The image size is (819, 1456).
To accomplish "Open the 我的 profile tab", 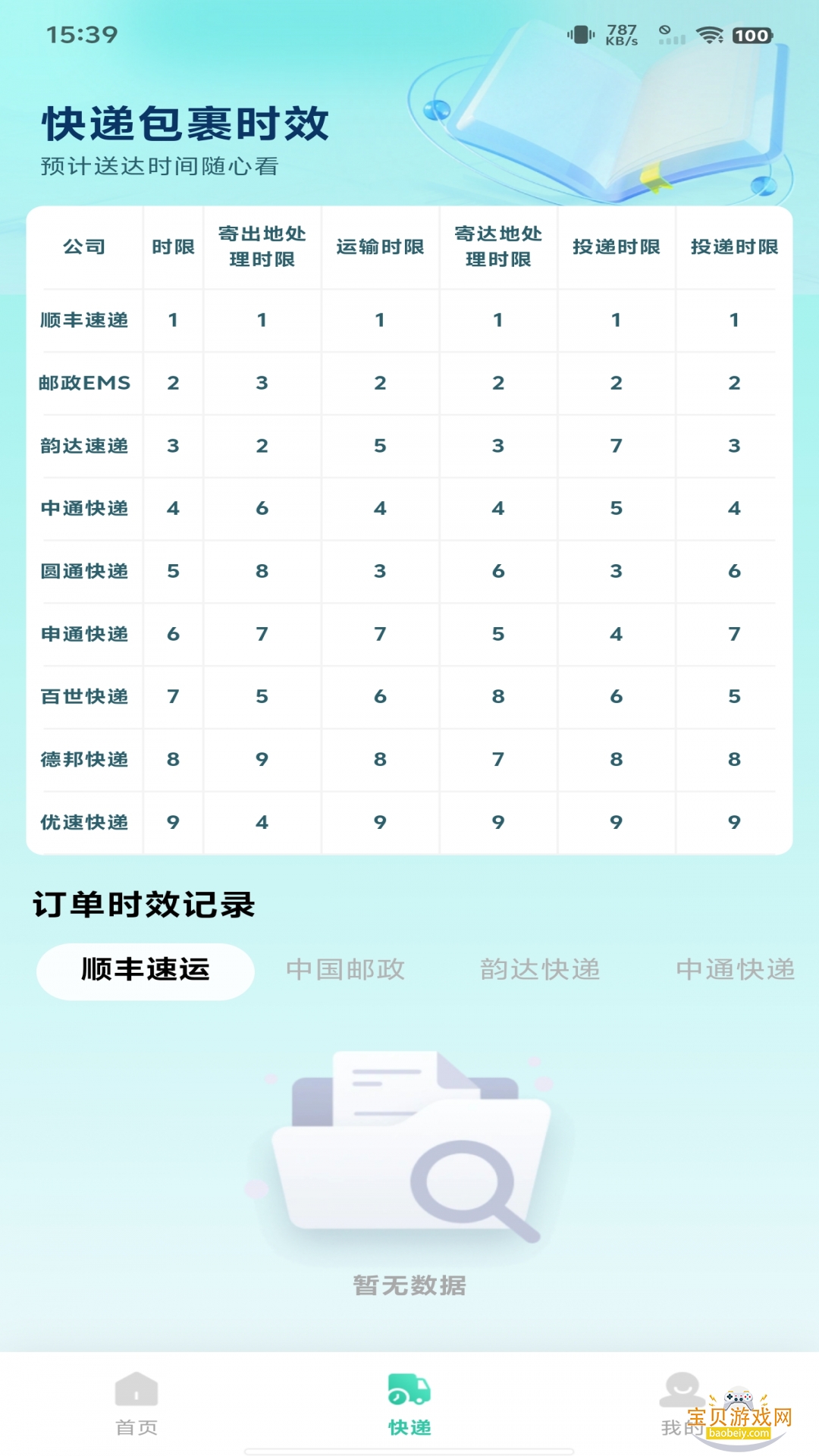I will [682, 1404].
